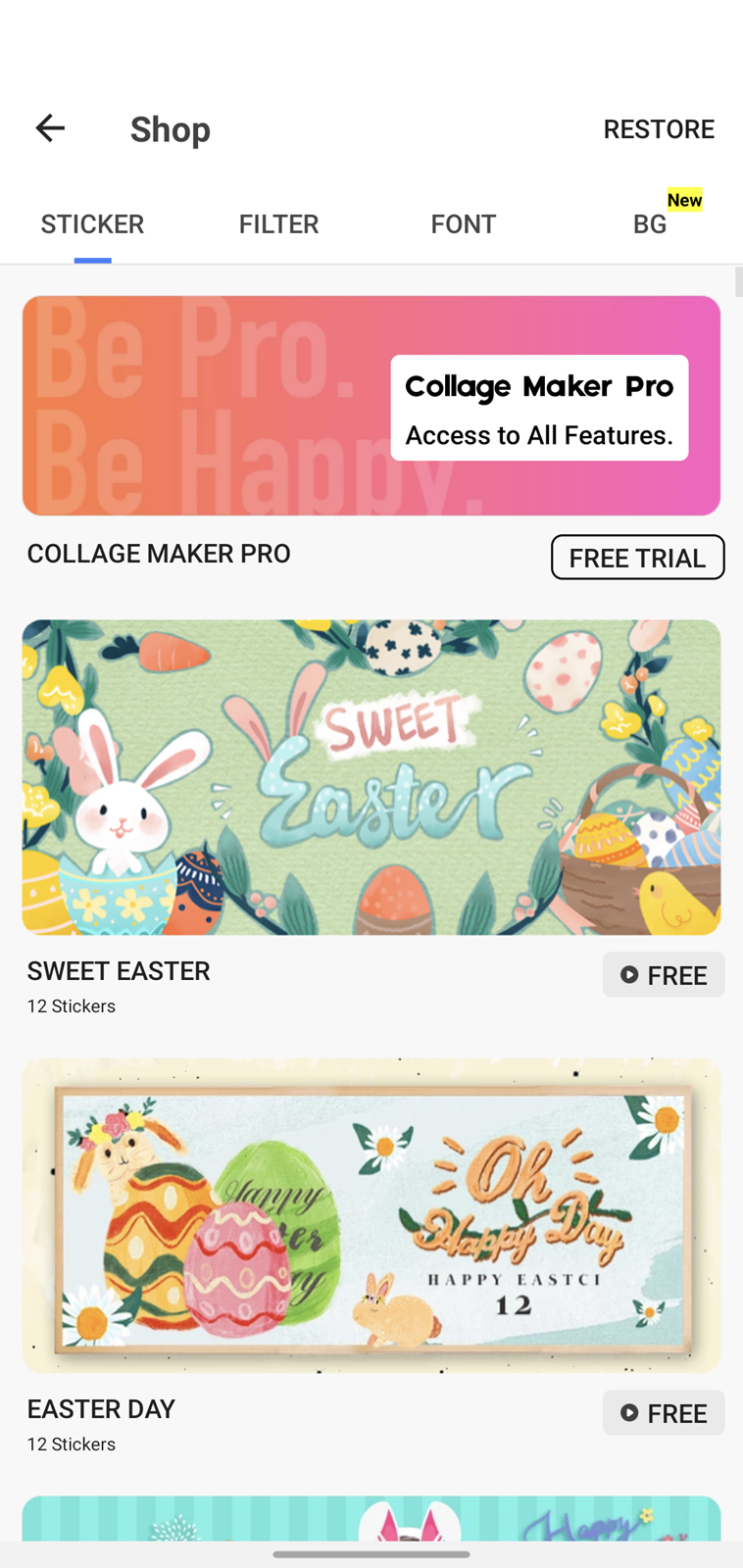The image size is (743, 1568).
Task: Switch to the FILTER tab
Action: [x=278, y=223]
